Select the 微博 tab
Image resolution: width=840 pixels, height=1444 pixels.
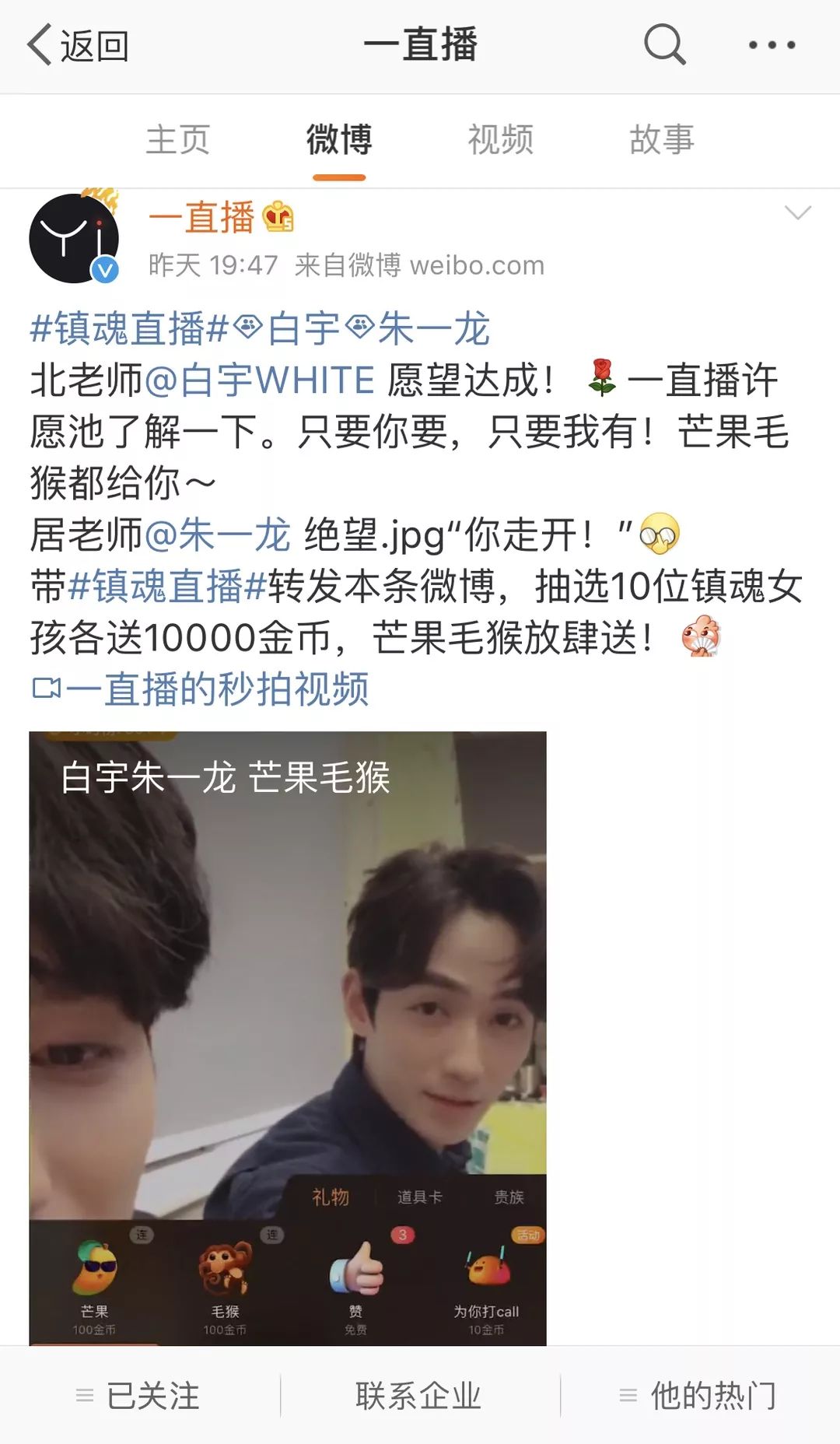pos(339,141)
